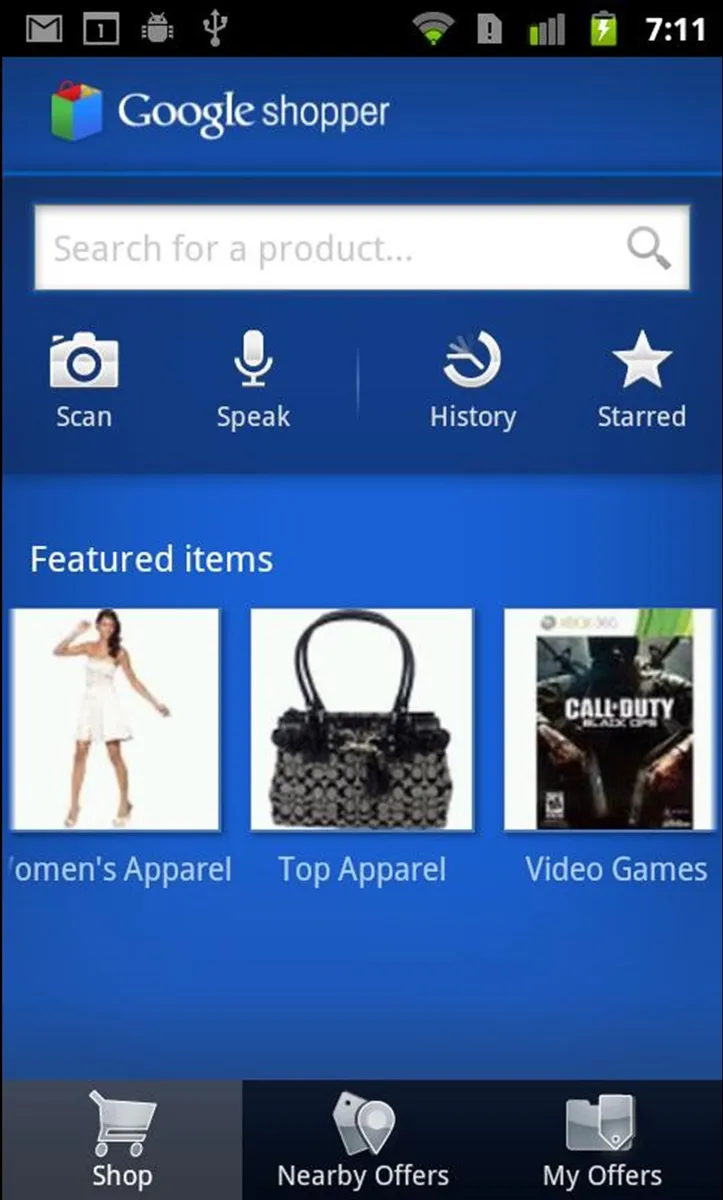Select the Shop tab
The height and width of the screenshot is (1200, 723).
pyautogui.click(x=120, y=1140)
